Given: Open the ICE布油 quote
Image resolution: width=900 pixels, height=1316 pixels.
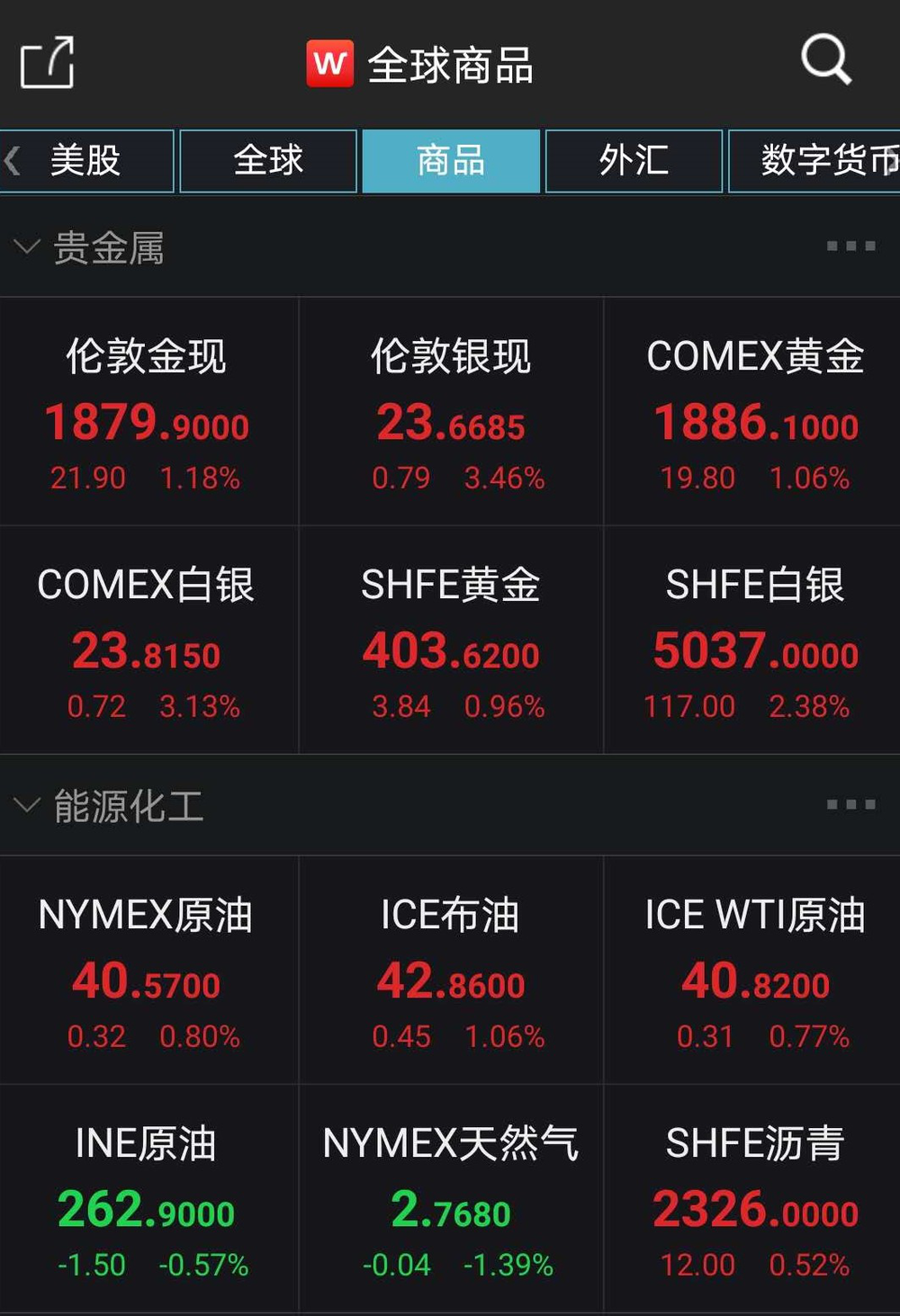Looking at the screenshot, I should point(451,971).
